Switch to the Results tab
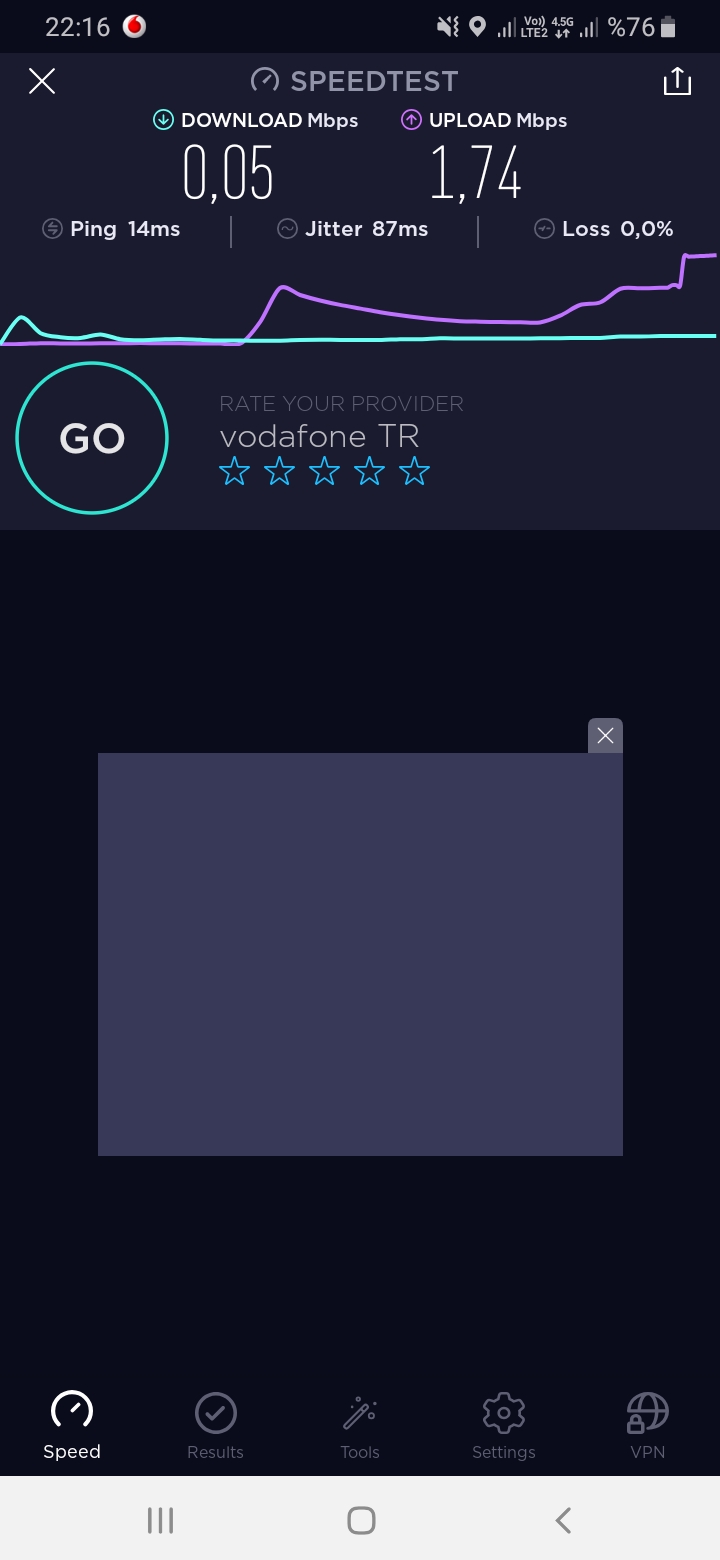Screen dimensions: 720x1560 point(215,1426)
